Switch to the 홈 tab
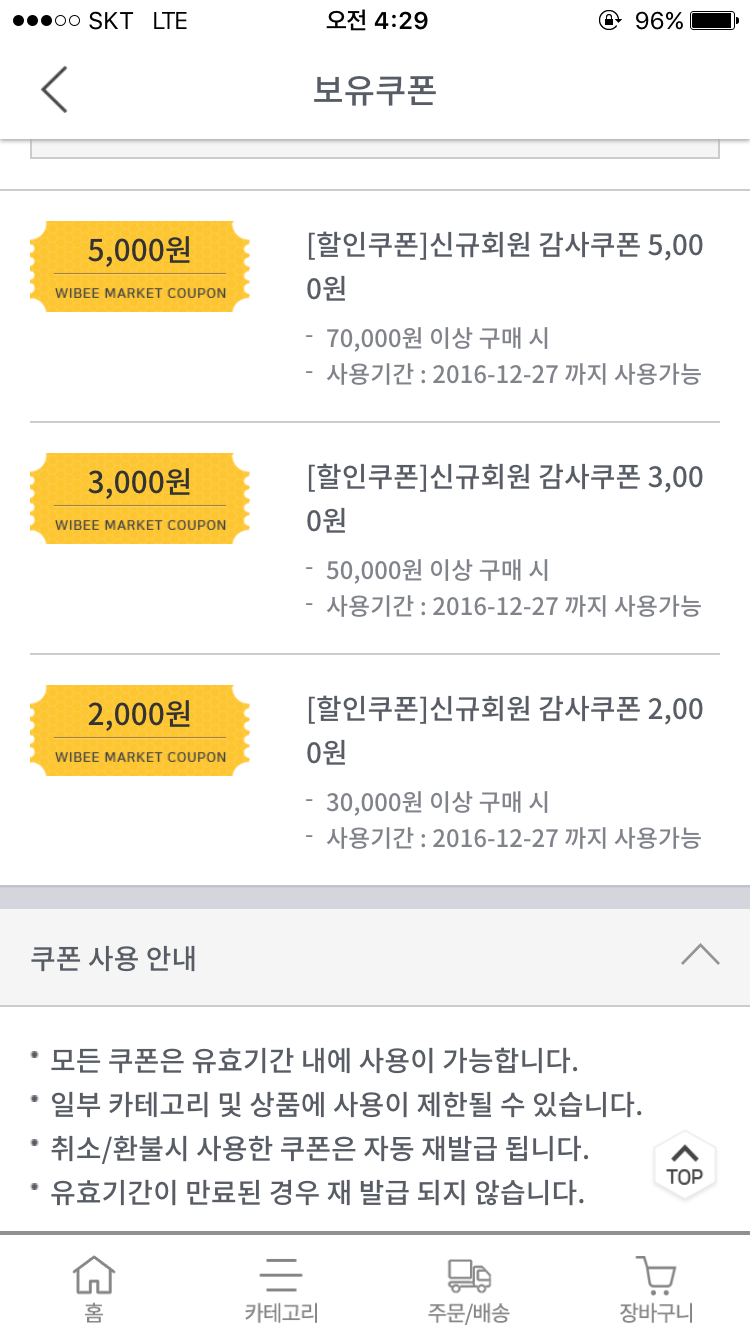Screen dimensions: 750x1334 click(x=93, y=1288)
